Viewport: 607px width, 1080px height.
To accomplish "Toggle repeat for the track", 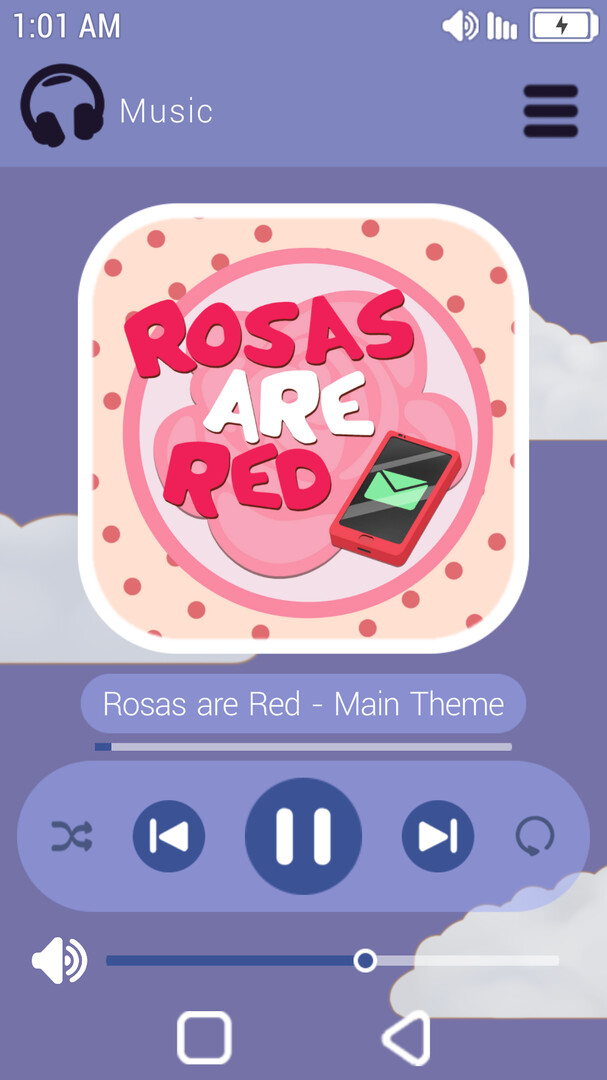I will point(535,836).
